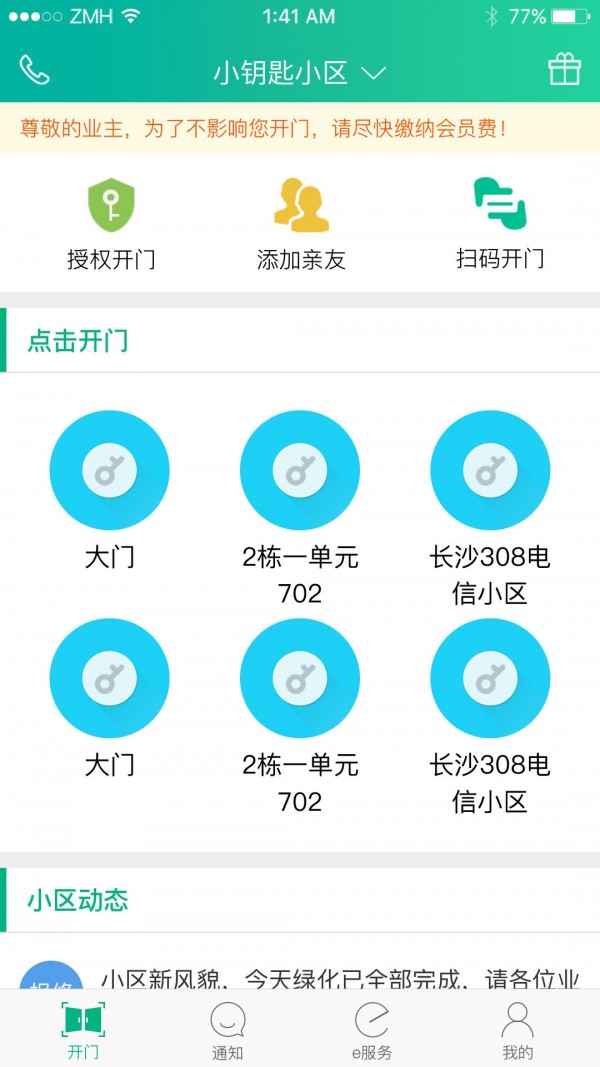The width and height of the screenshot is (600, 1067).
Task: Open 扫码开门 to scan a code
Action: 500,224
